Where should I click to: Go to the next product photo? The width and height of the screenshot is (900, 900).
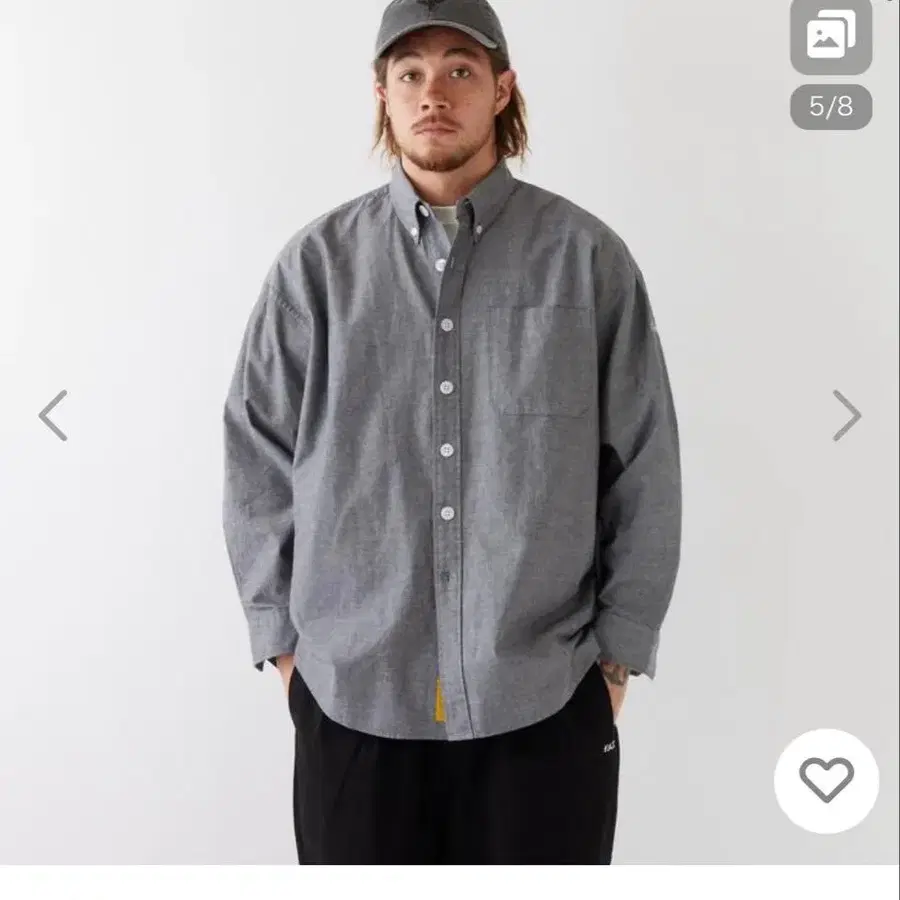click(x=846, y=415)
